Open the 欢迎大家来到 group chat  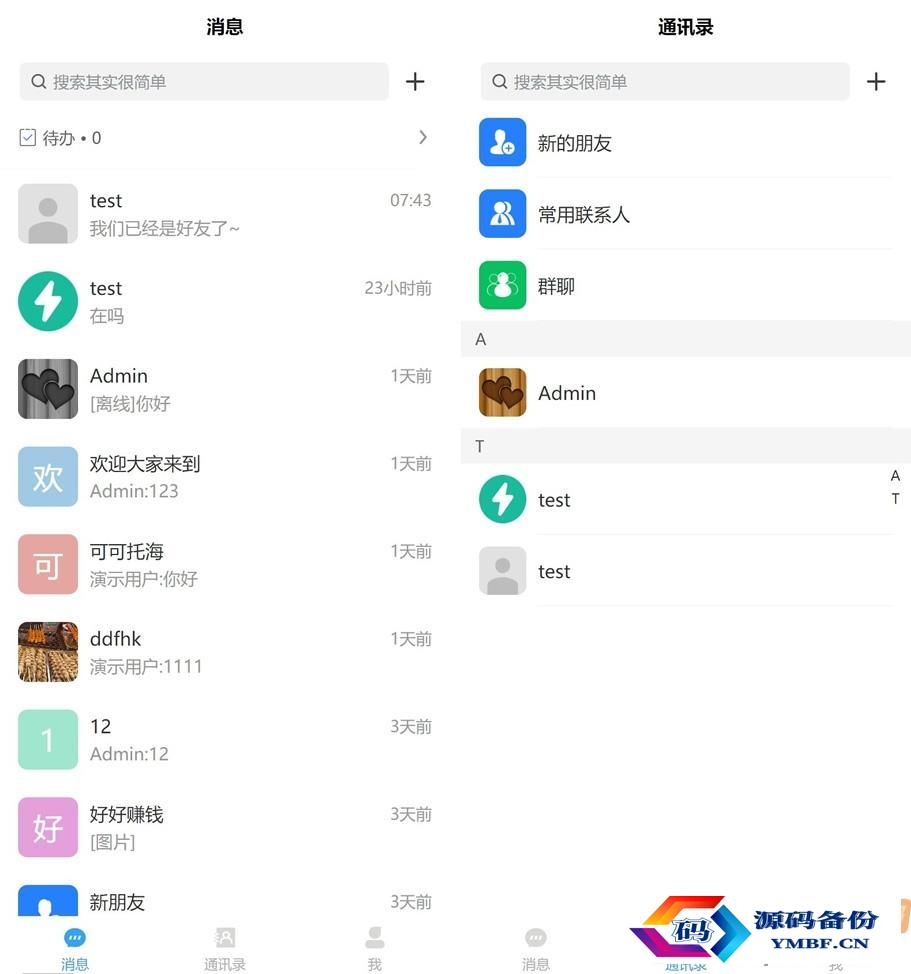(x=224, y=477)
